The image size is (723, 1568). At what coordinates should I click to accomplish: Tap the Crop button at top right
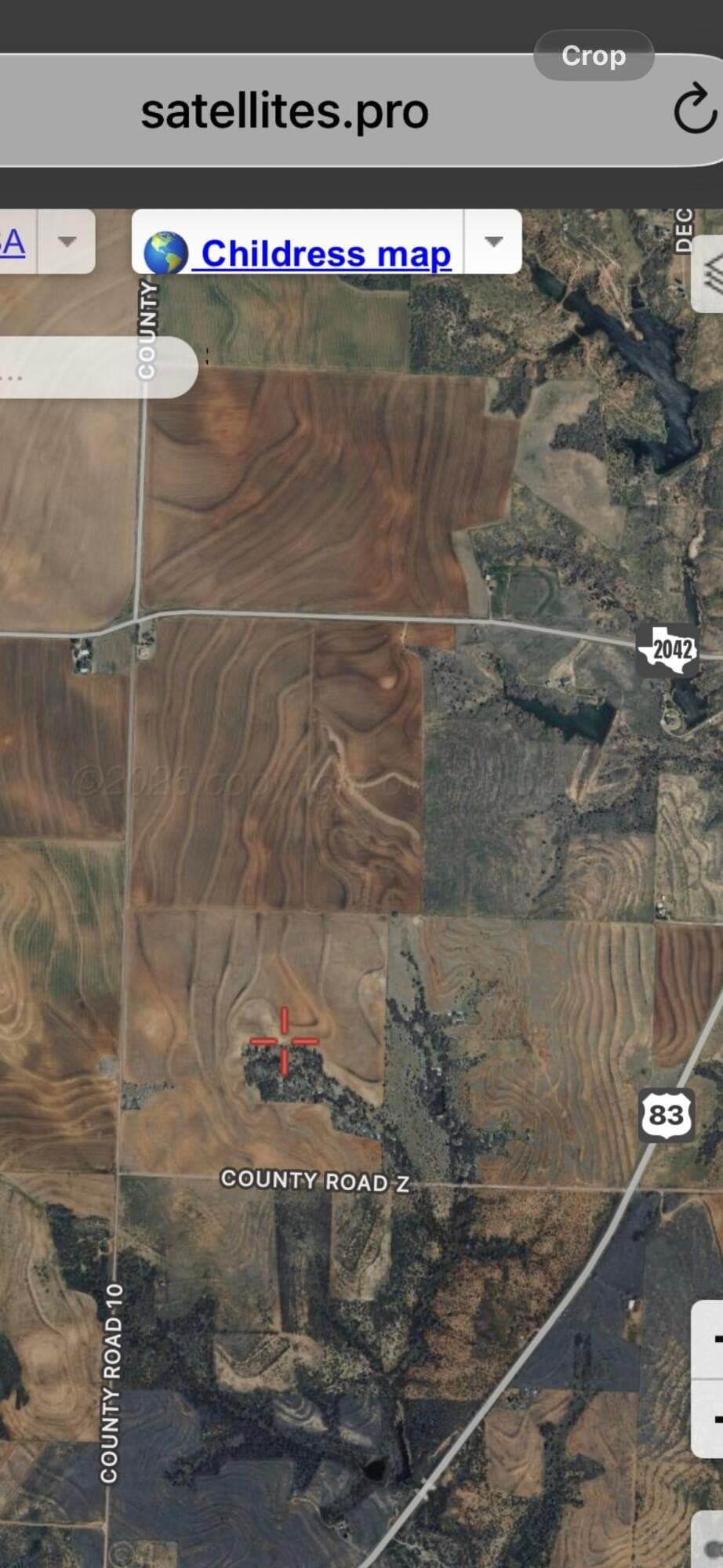pyautogui.click(x=593, y=55)
